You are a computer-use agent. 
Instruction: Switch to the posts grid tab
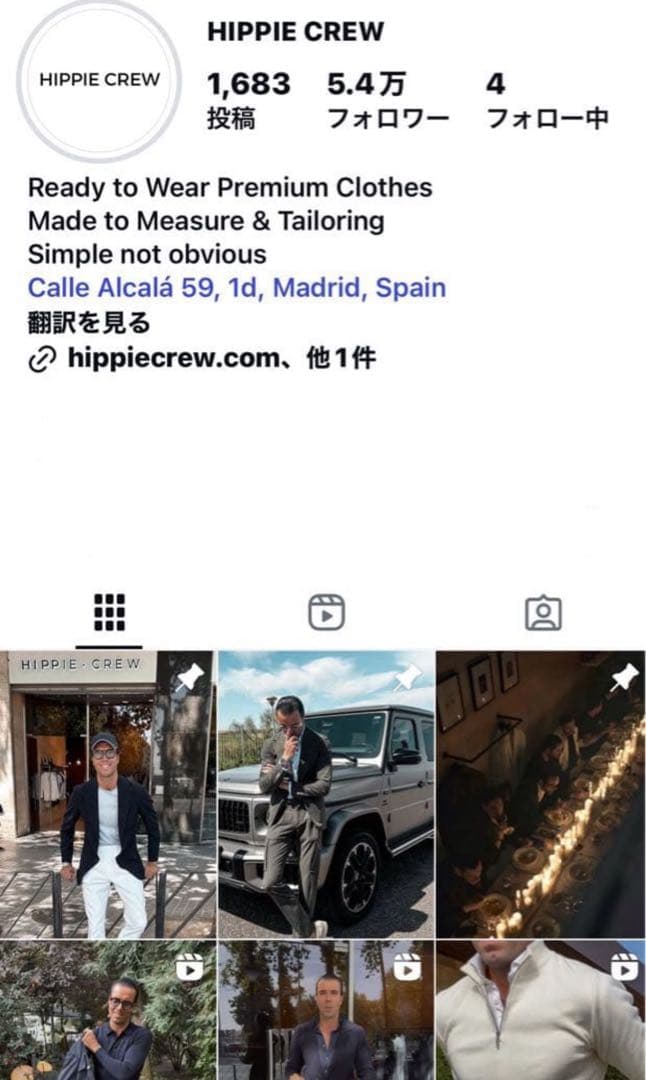[109, 612]
